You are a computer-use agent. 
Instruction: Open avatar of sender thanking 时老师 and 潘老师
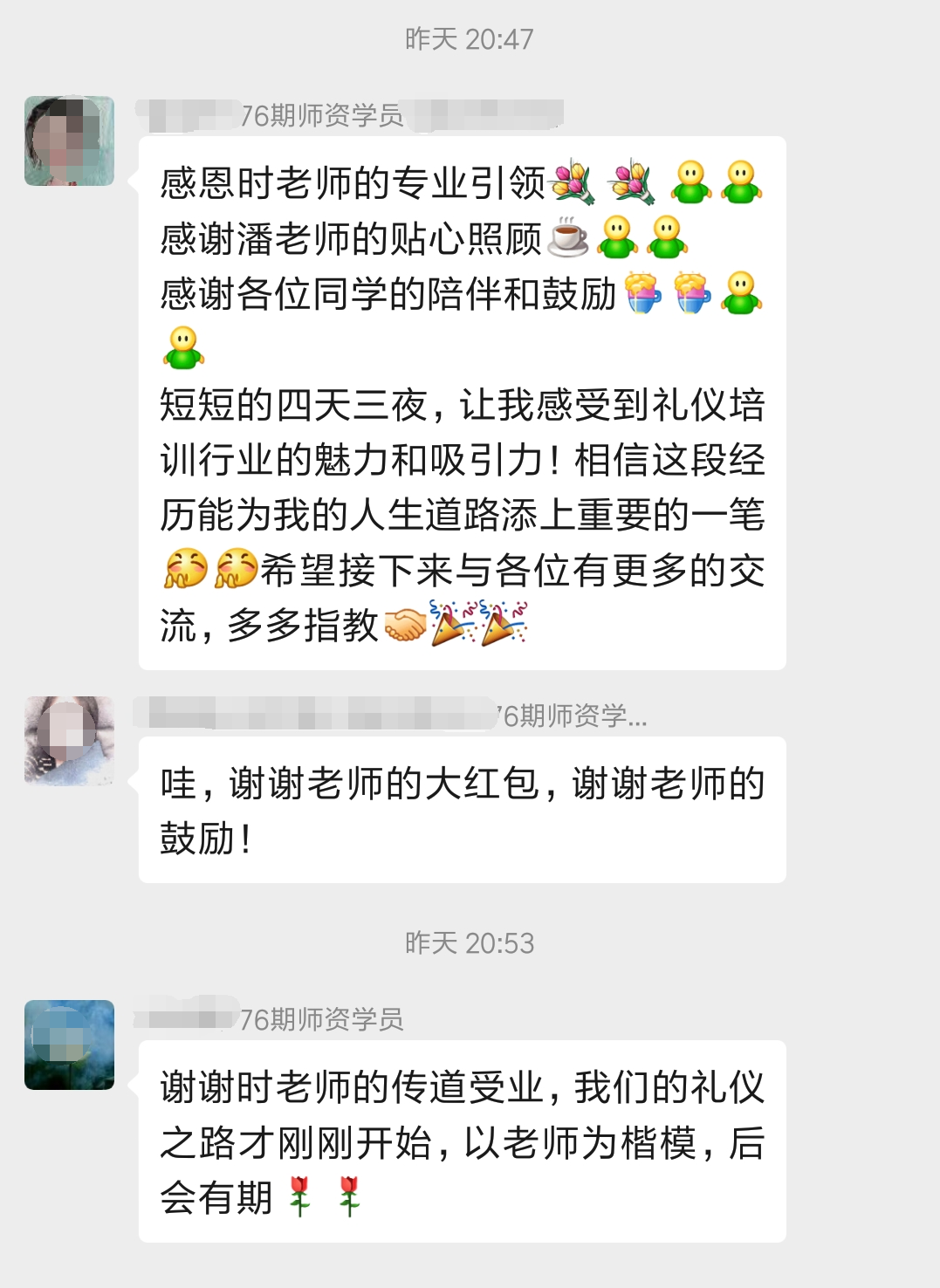tap(69, 140)
